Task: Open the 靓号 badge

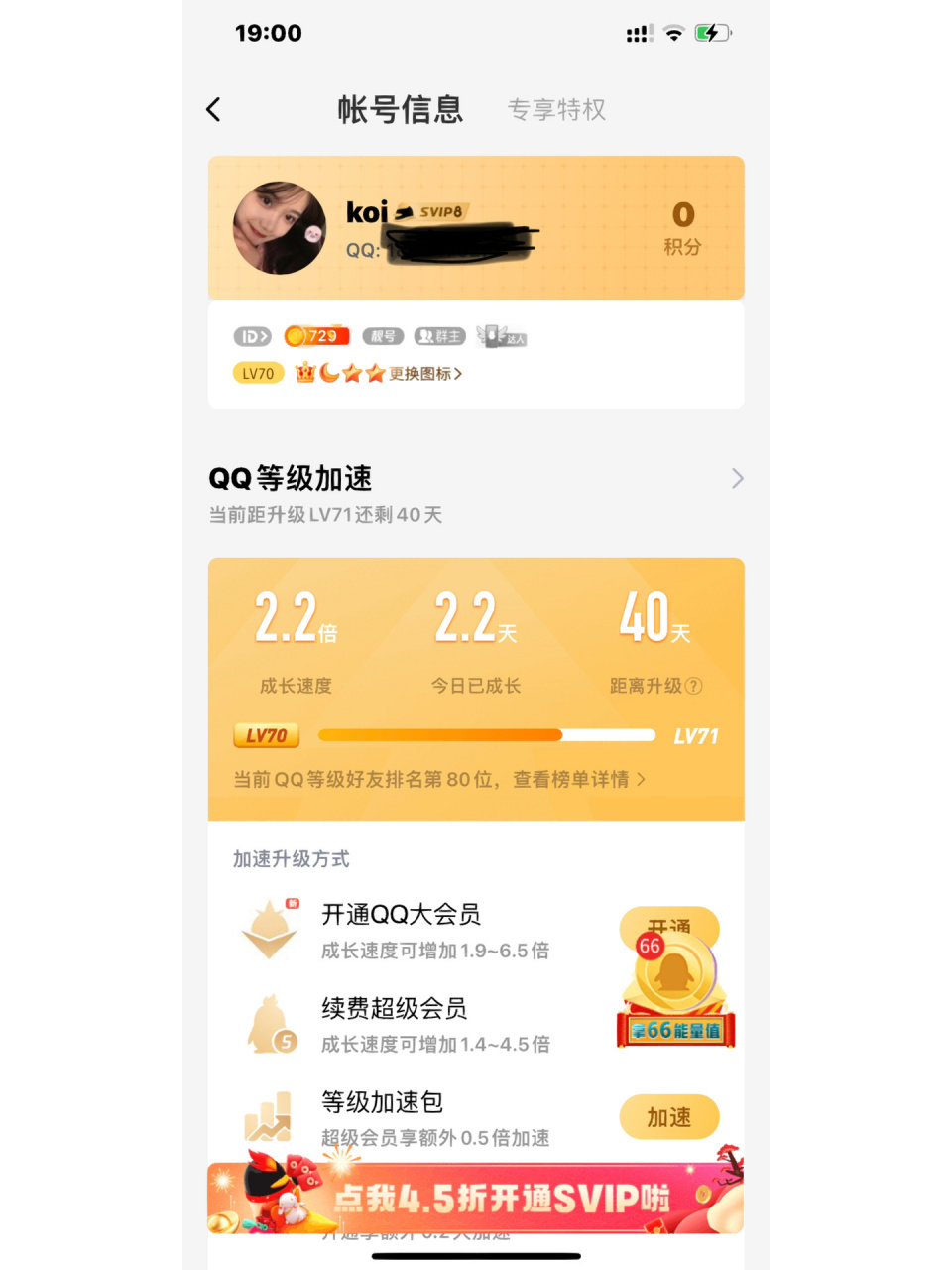Action: (383, 337)
